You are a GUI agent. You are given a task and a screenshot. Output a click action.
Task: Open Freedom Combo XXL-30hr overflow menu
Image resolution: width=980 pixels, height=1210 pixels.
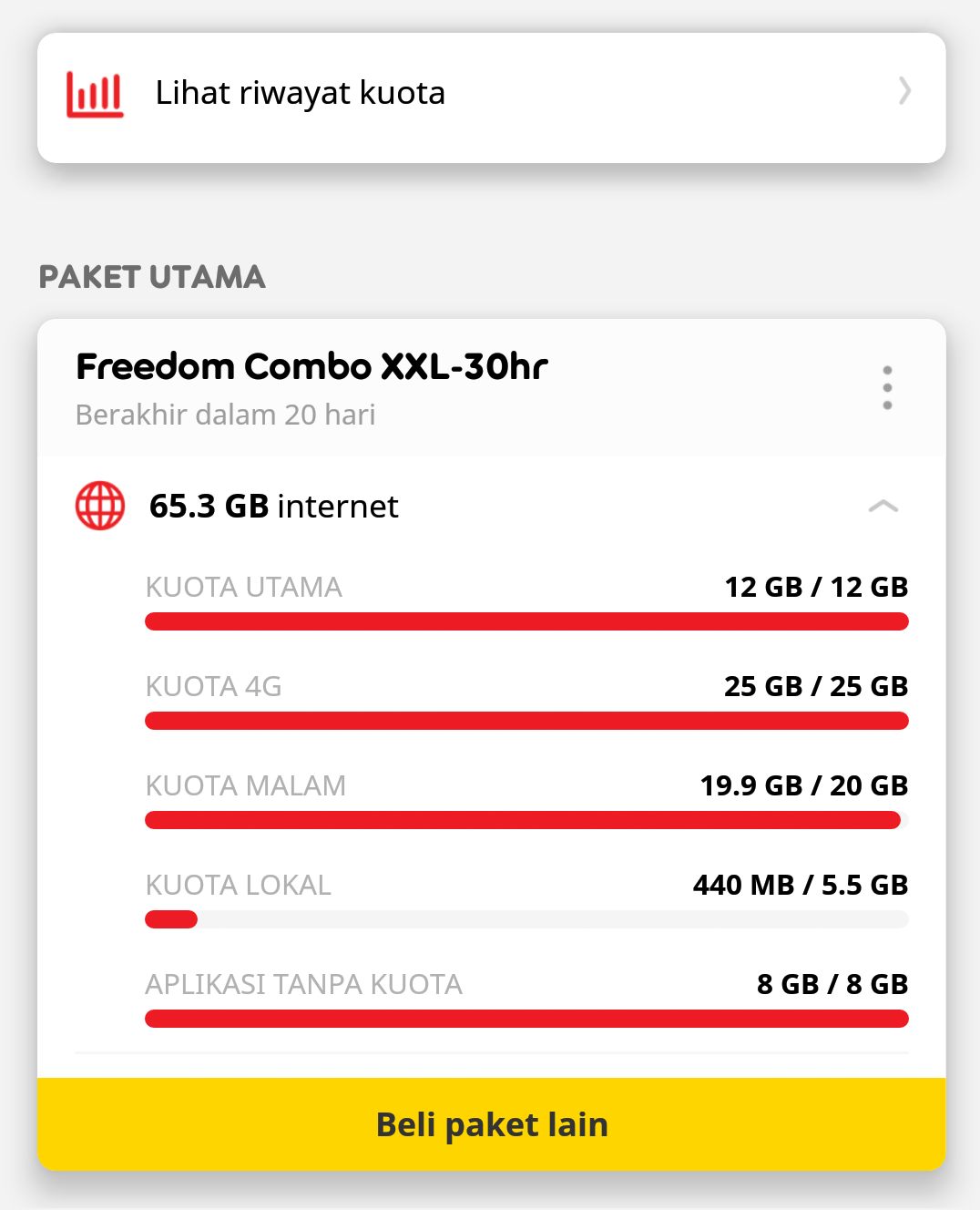(887, 388)
